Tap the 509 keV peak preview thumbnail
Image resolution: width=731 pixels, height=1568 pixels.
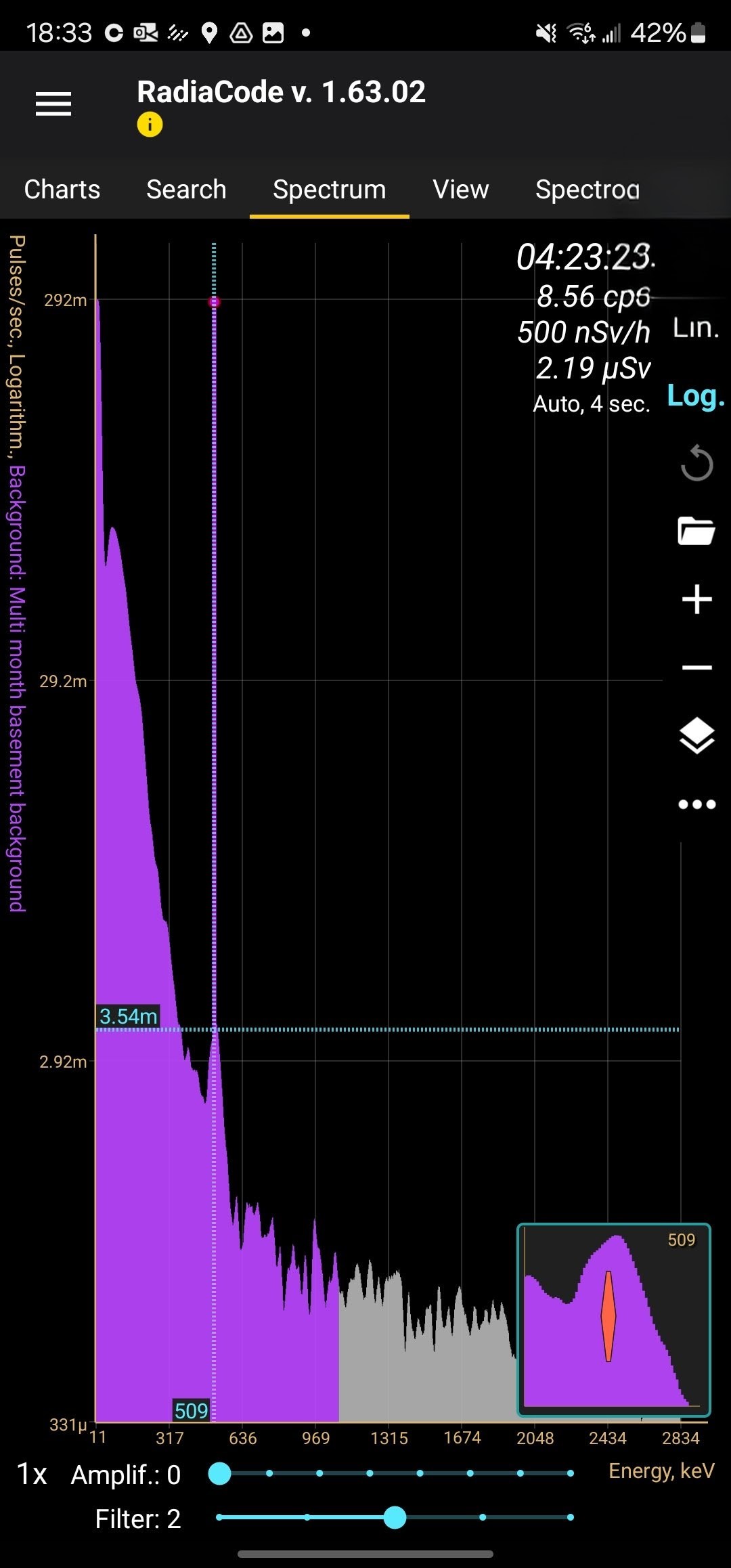click(614, 1320)
